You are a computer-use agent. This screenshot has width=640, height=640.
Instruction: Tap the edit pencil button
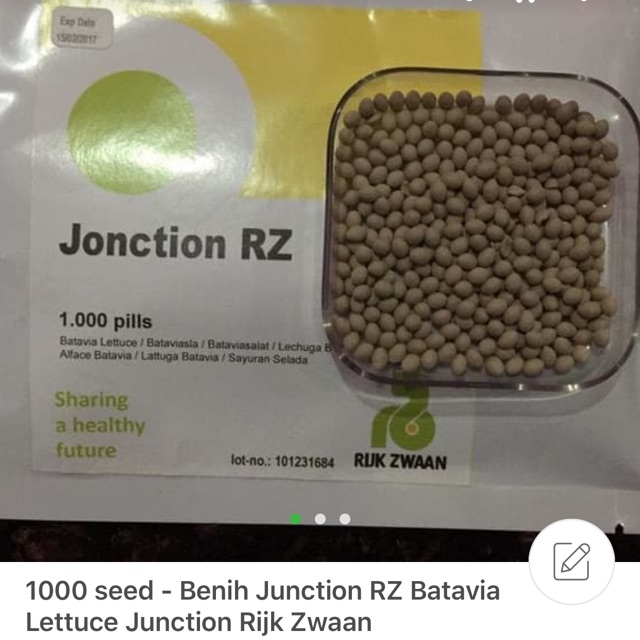[x=570, y=561]
